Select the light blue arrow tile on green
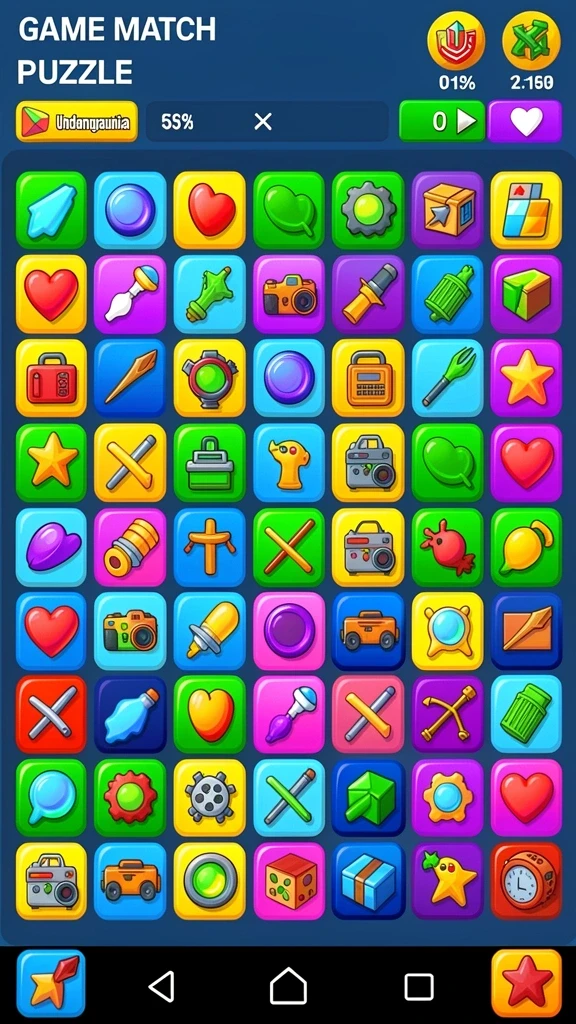The image size is (576, 1024). pos(51,210)
